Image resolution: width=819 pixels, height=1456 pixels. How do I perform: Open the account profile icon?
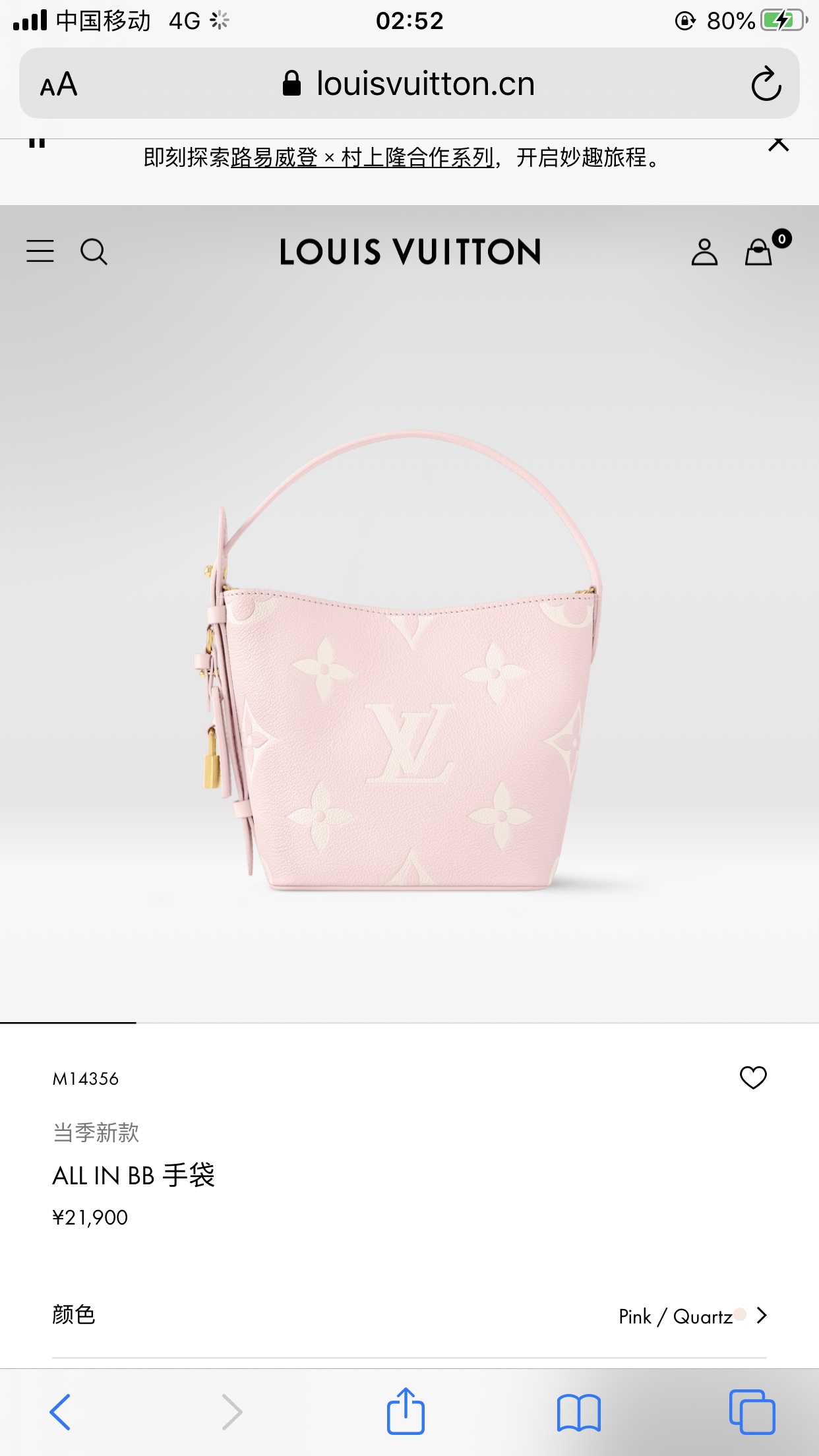(x=704, y=252)
